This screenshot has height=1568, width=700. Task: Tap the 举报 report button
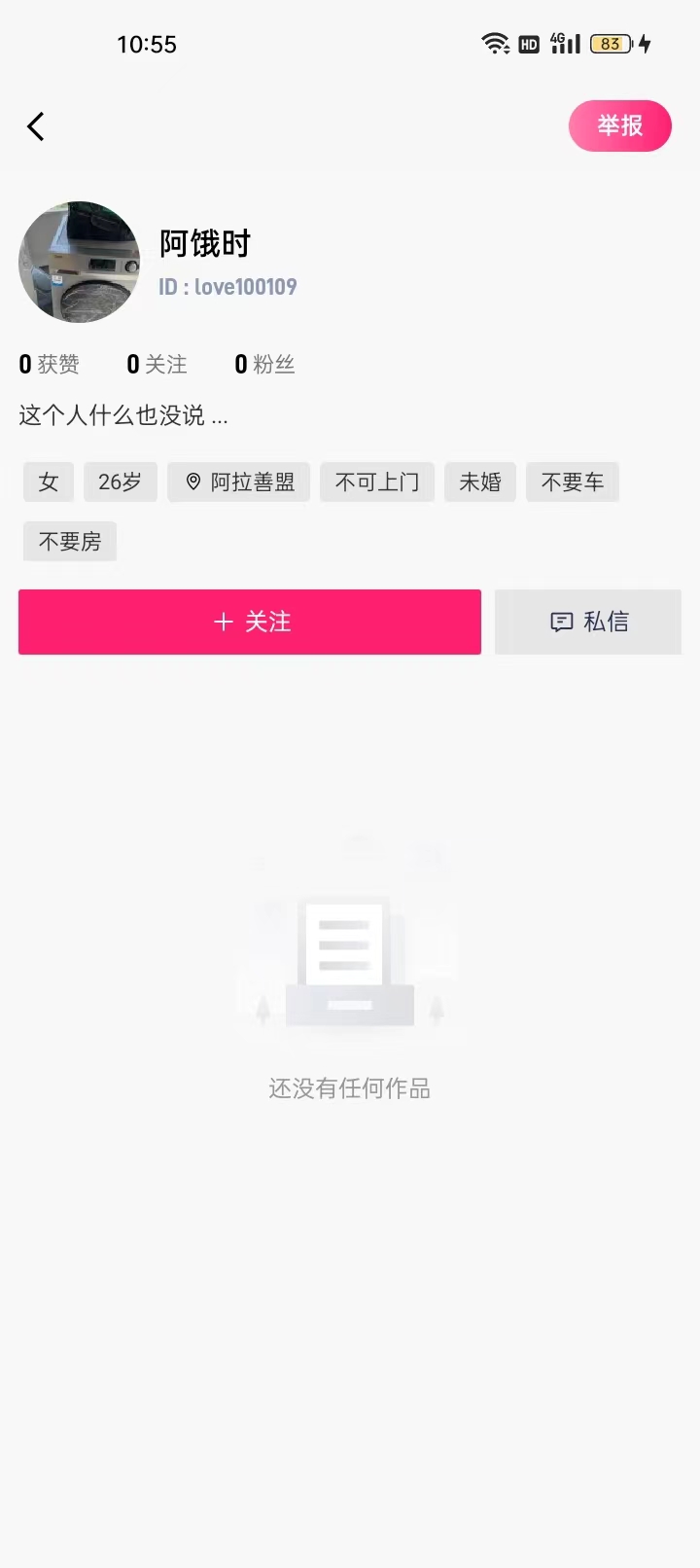pos(620,125)
